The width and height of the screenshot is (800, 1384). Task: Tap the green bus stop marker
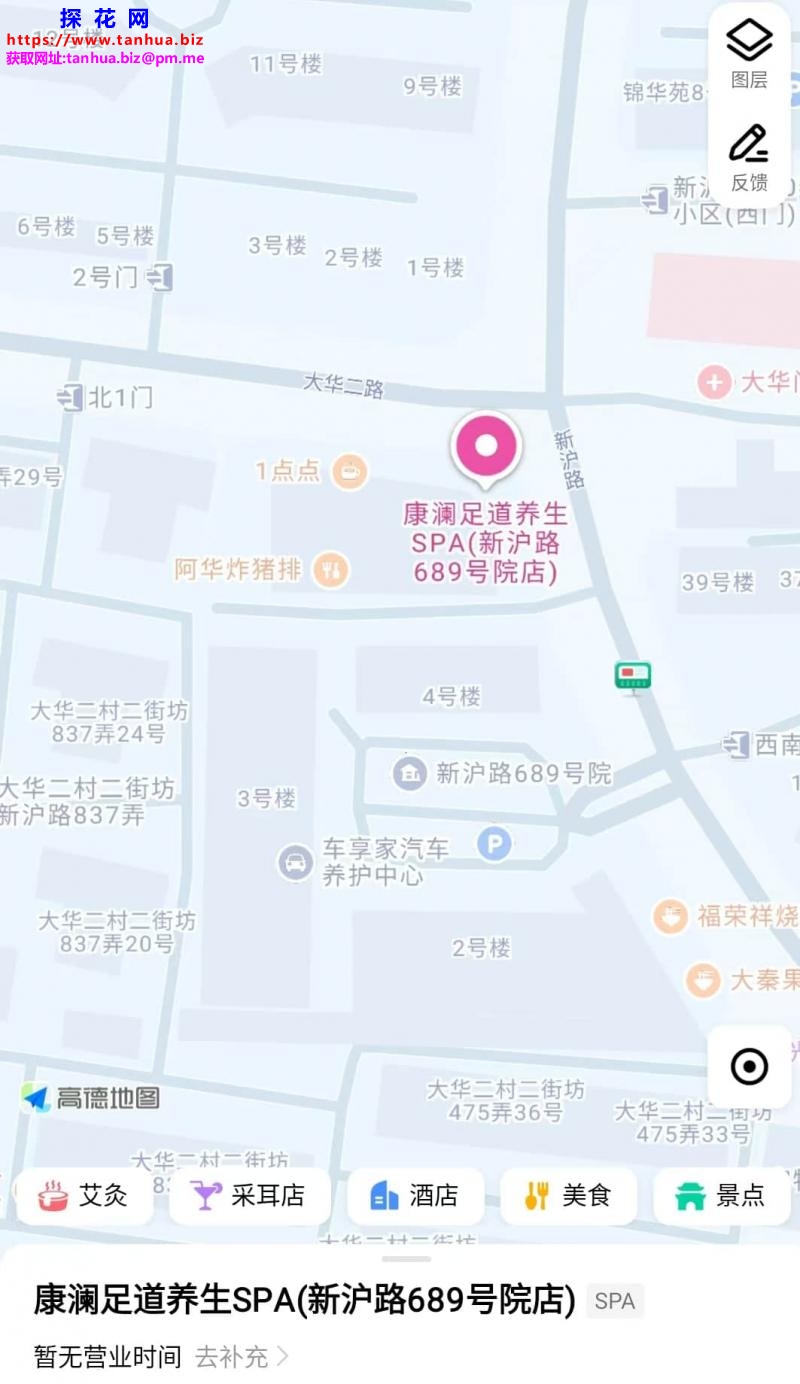(x=632, y=677)
